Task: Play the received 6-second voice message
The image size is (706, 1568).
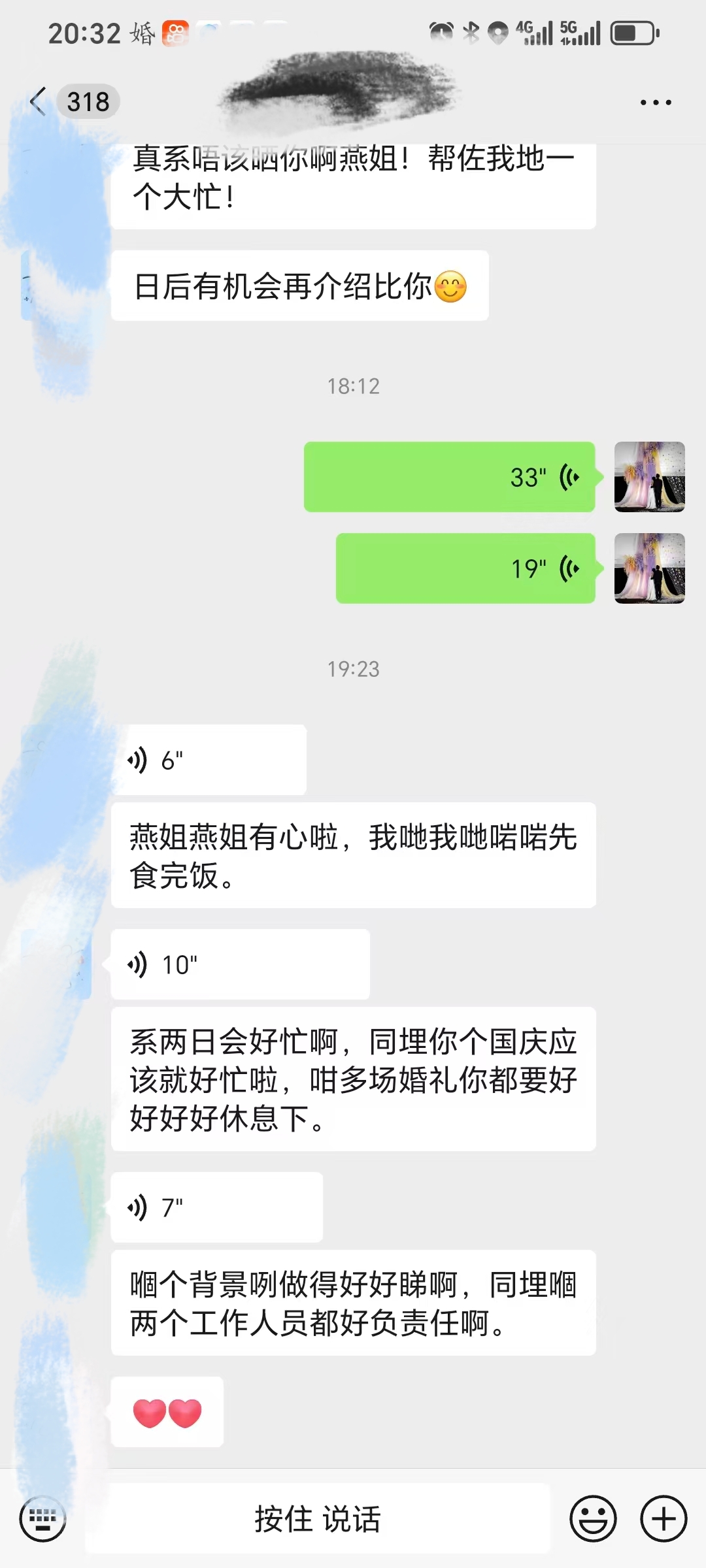Action: (209, 760)
